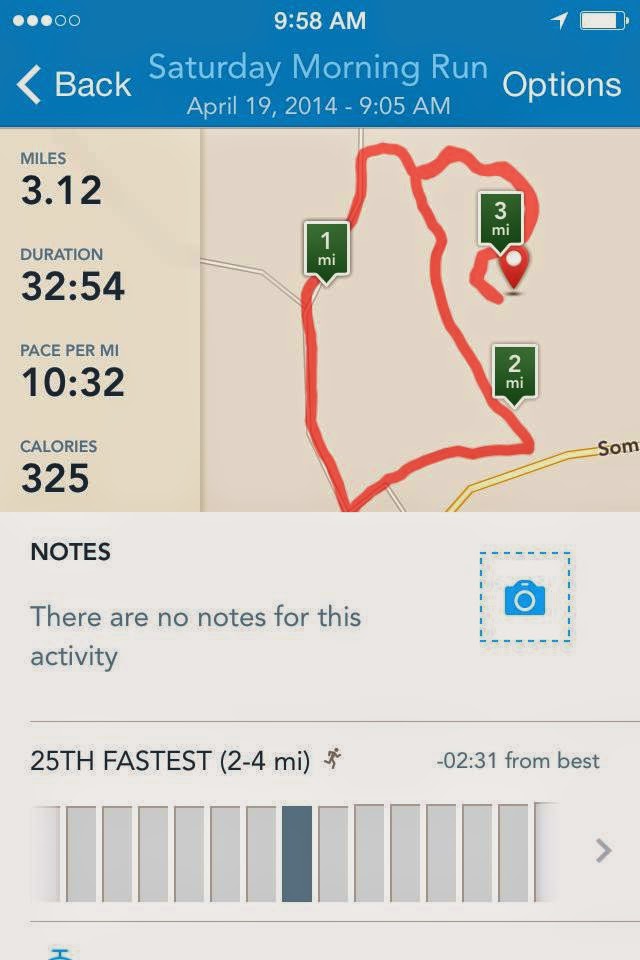
Task: Expand the fastest runs chart chevron
Action: pos(603,851)
